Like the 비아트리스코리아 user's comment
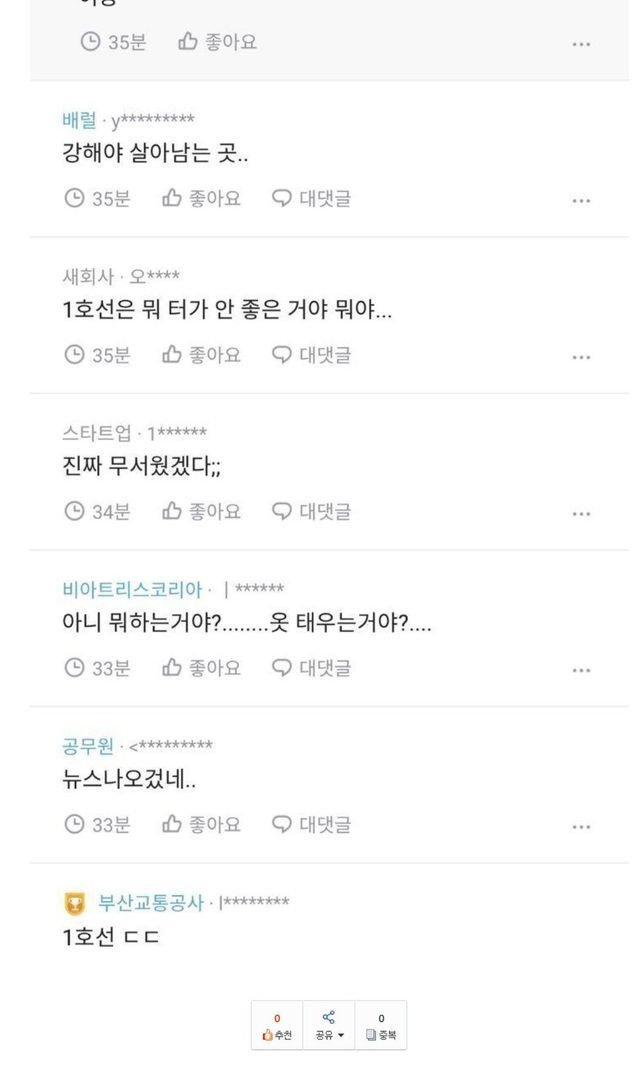The height and width of the screenshot is (1069, 640). click(x=201, y=667)
